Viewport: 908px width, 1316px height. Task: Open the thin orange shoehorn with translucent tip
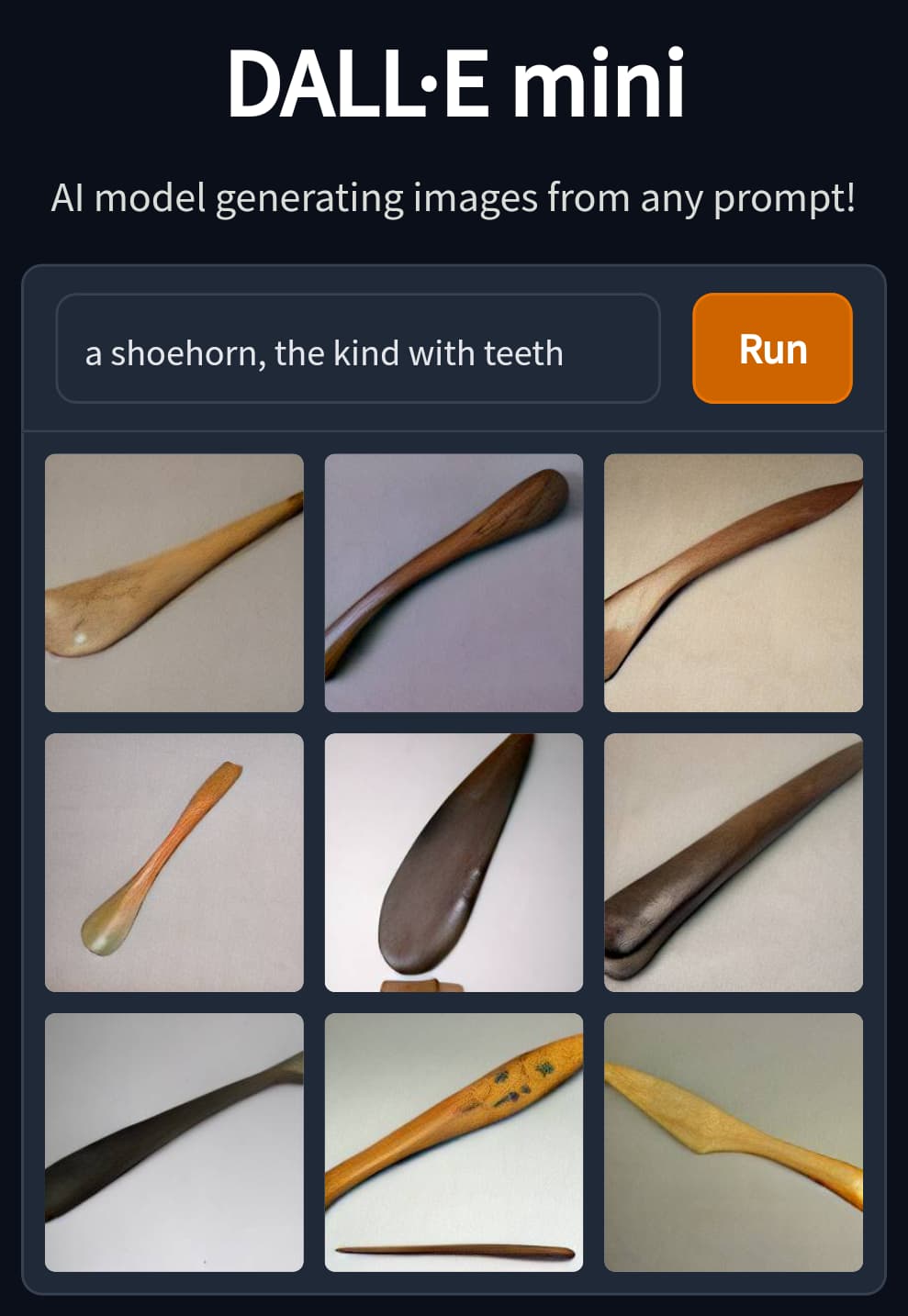pos(174,862)
